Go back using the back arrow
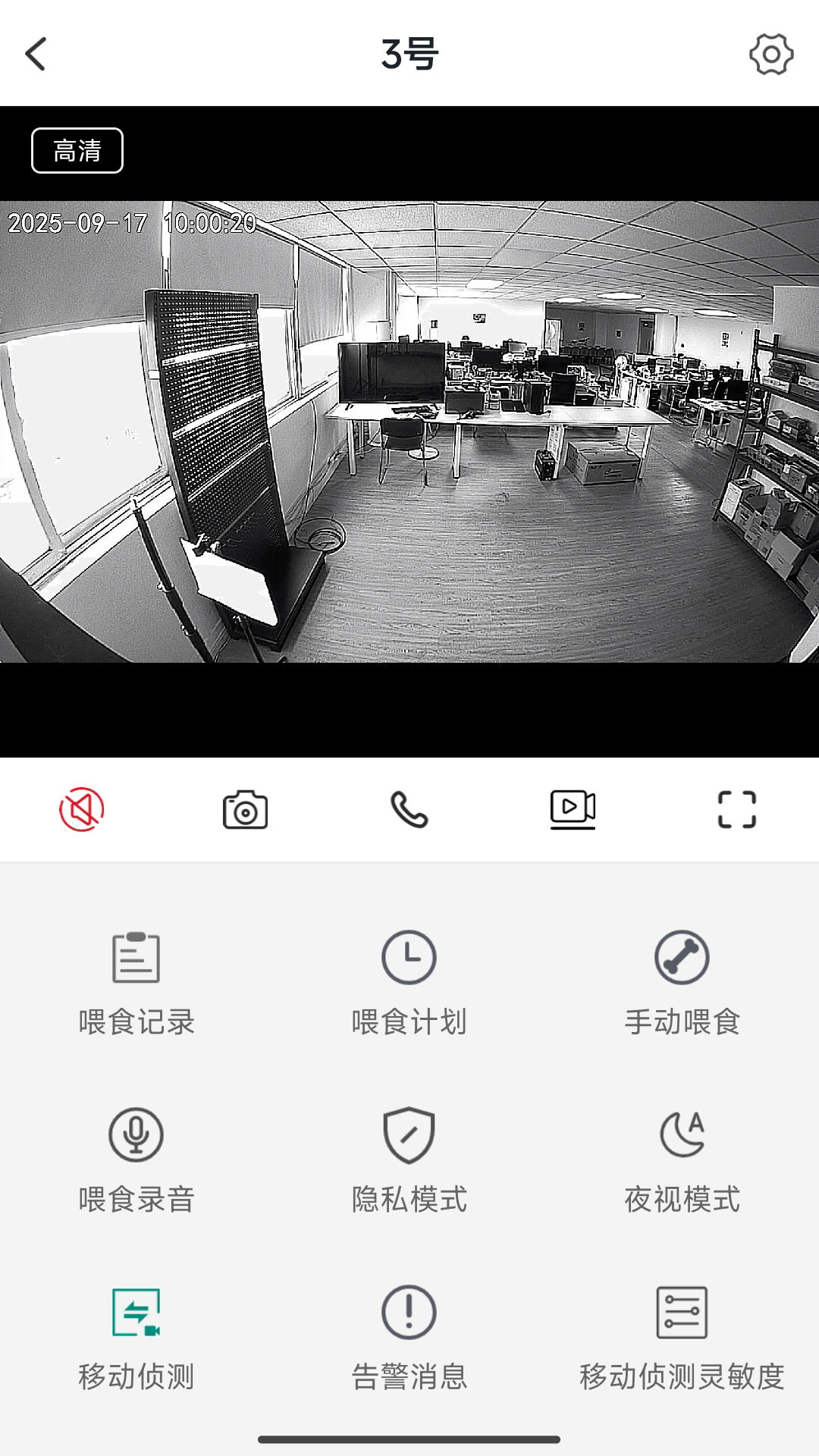Screen dimensions: 819x1456 34,55
